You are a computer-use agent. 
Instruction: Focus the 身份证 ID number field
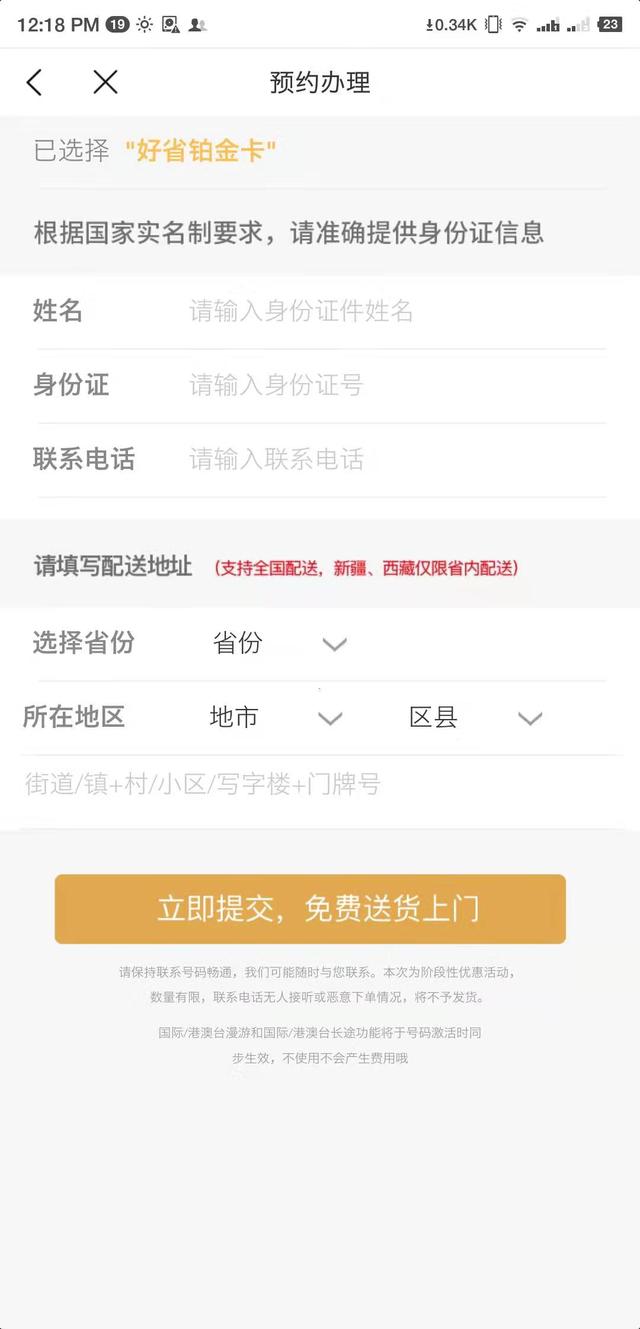(397, 385)
